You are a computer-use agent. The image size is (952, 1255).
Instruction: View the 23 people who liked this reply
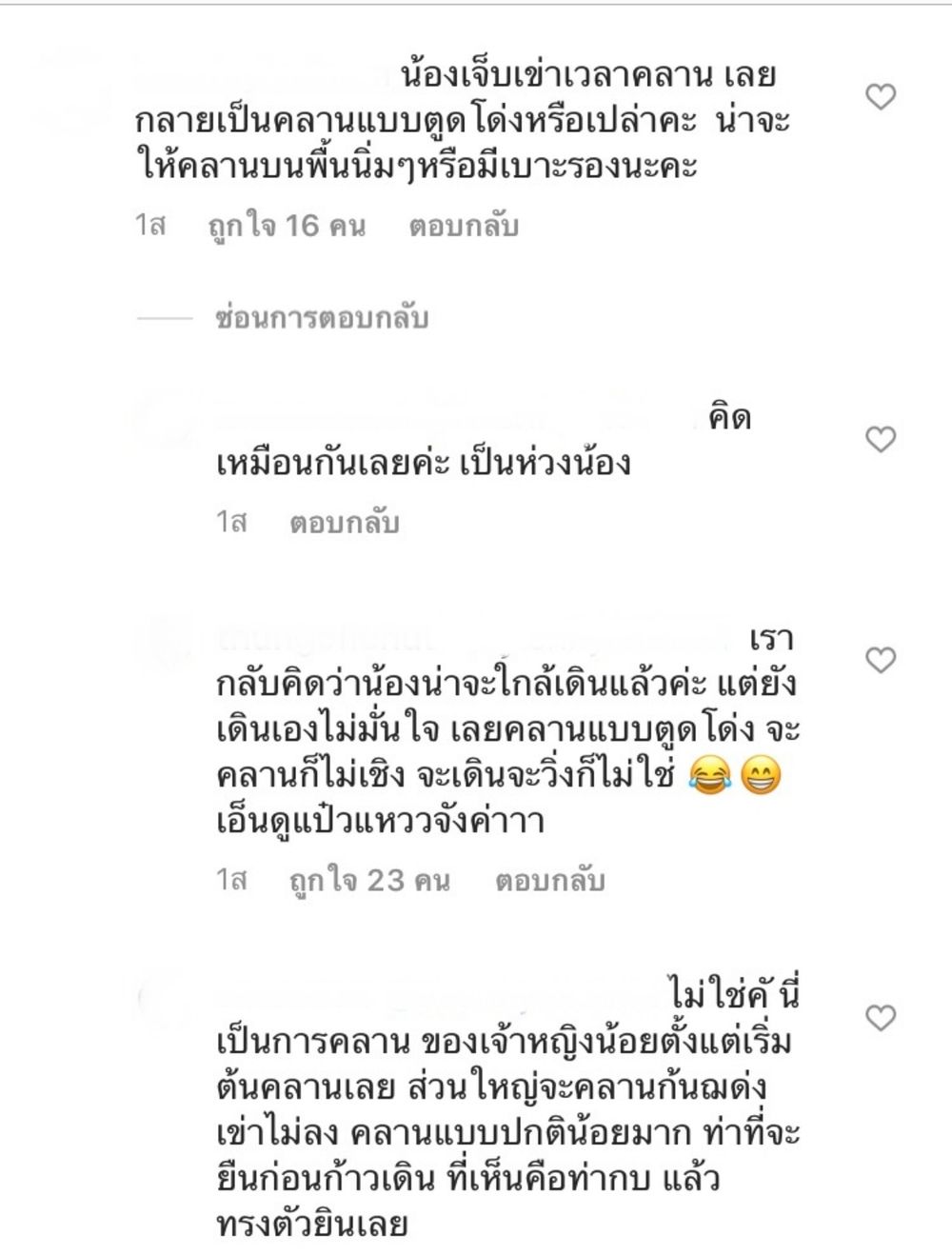(x=368, y=881)
